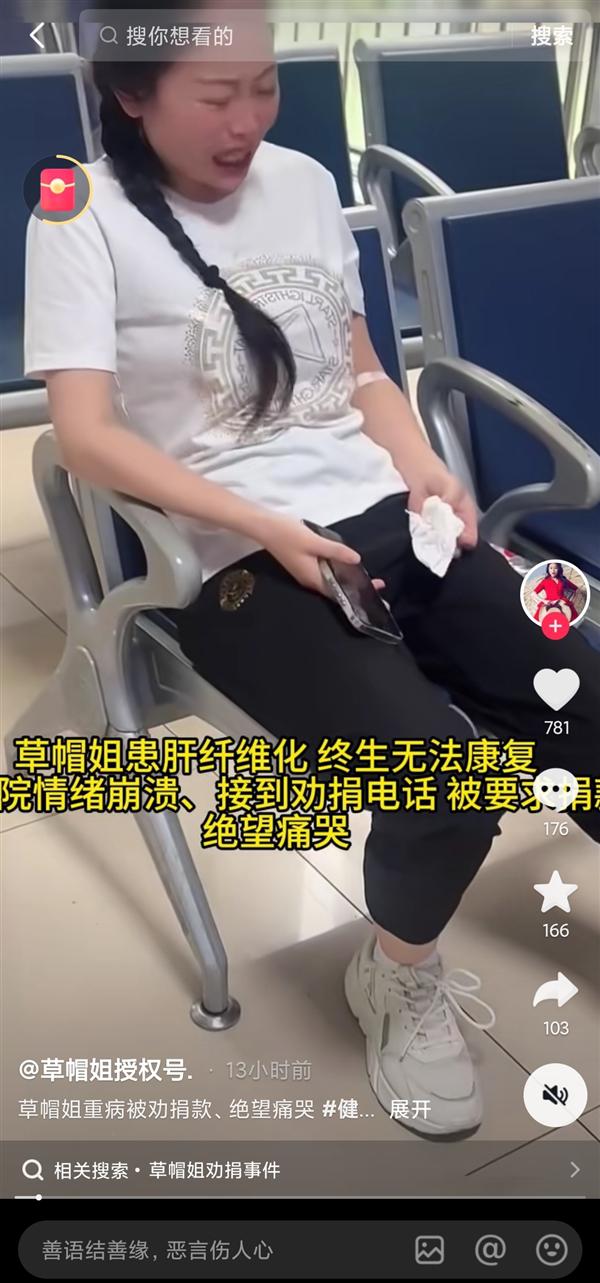Image resolution: width=600 pixels, height=1283 pixels.
Task: Follow the creator via the red plus badge
Action: click(x=555, y=627)
